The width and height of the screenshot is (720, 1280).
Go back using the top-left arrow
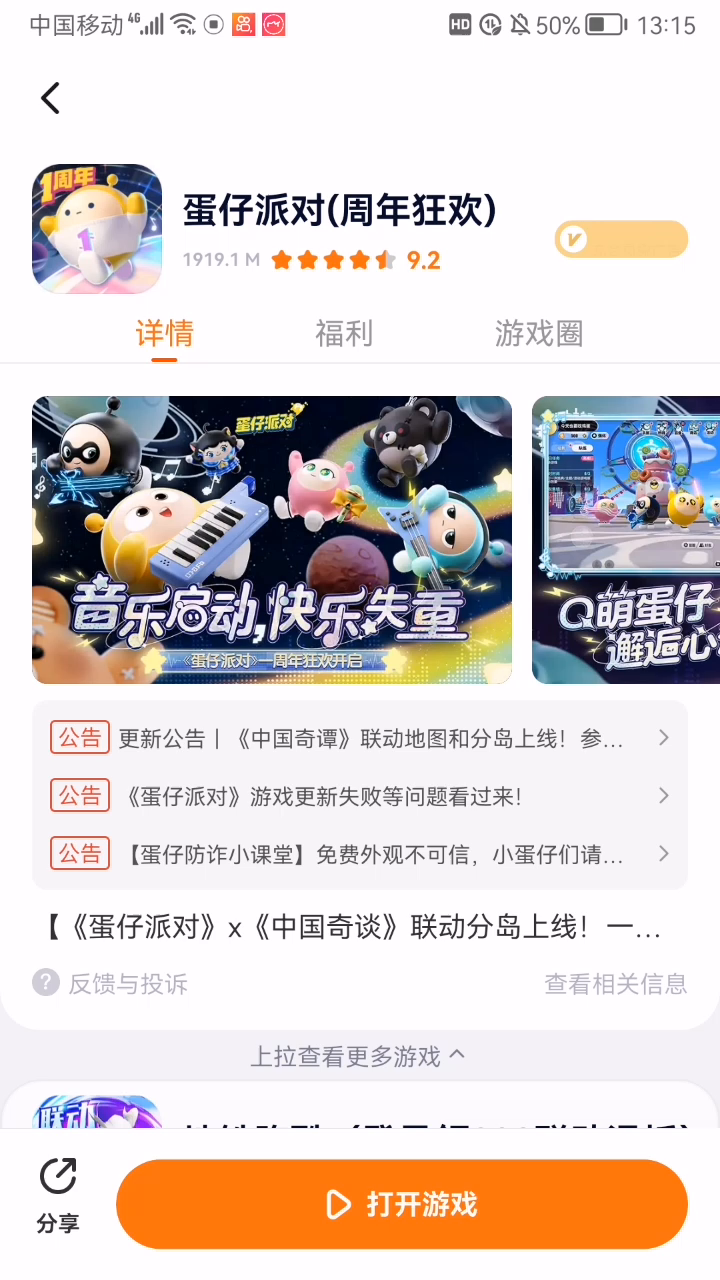point(51,98)
